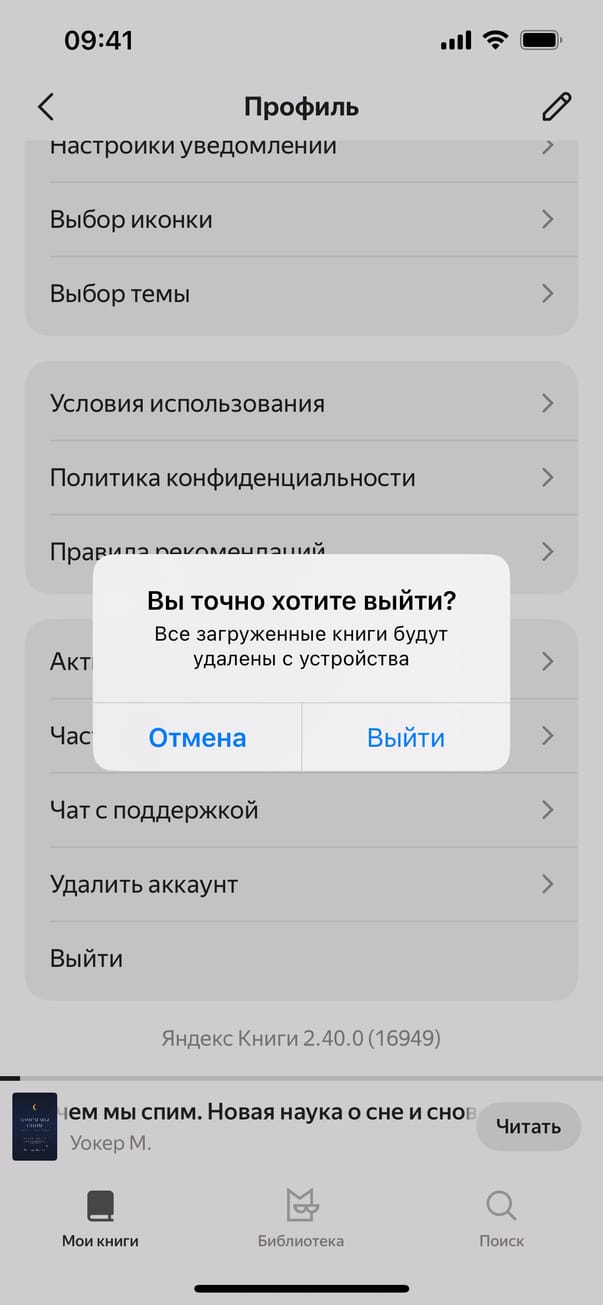Confirm logout by tapping Выйти in the dialog
The height and width of the screenshot is (1305, 603).
tap(405, 738)
